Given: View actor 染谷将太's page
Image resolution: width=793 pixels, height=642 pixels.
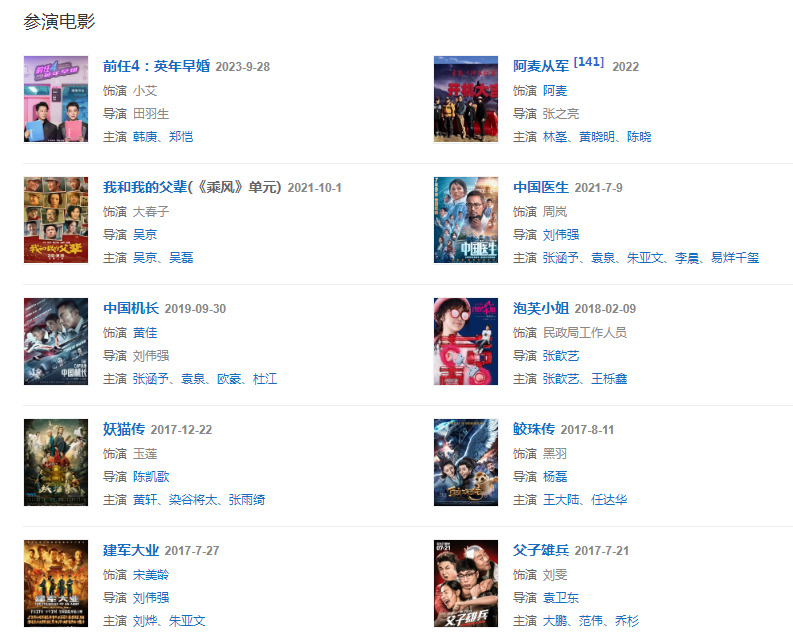Looking at the screenshot, I should [194, 499].
